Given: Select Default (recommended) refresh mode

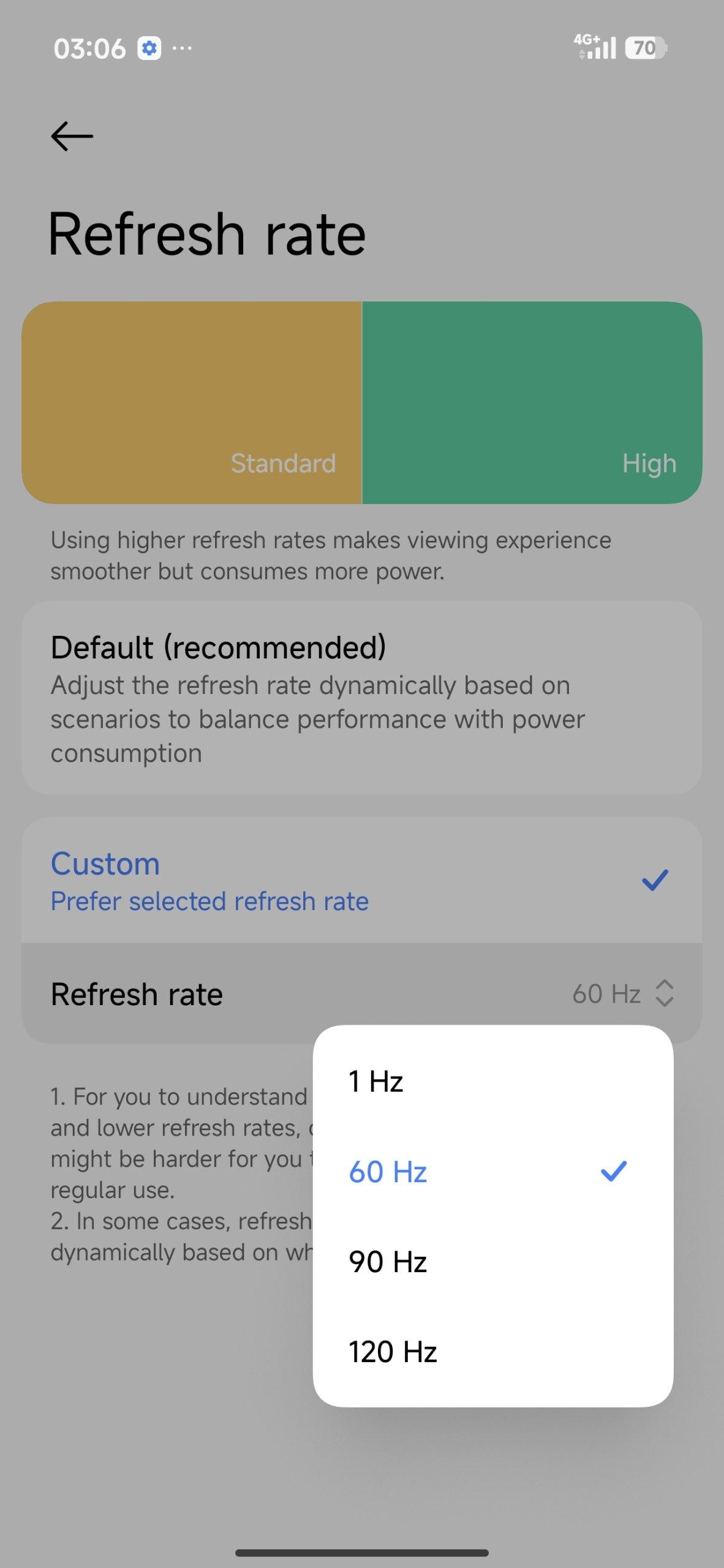Looking at the screenshot, I should (x=361, y=698).
